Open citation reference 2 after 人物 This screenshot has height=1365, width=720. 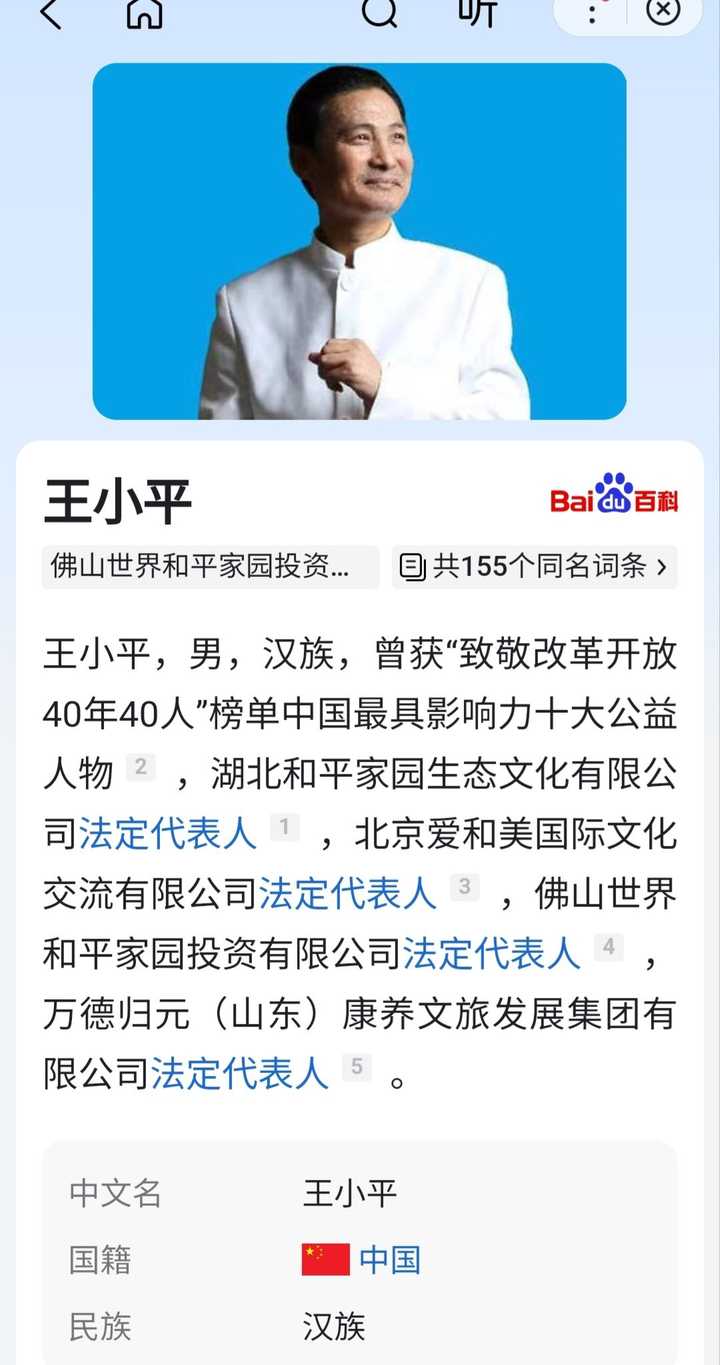coord(141,767)
